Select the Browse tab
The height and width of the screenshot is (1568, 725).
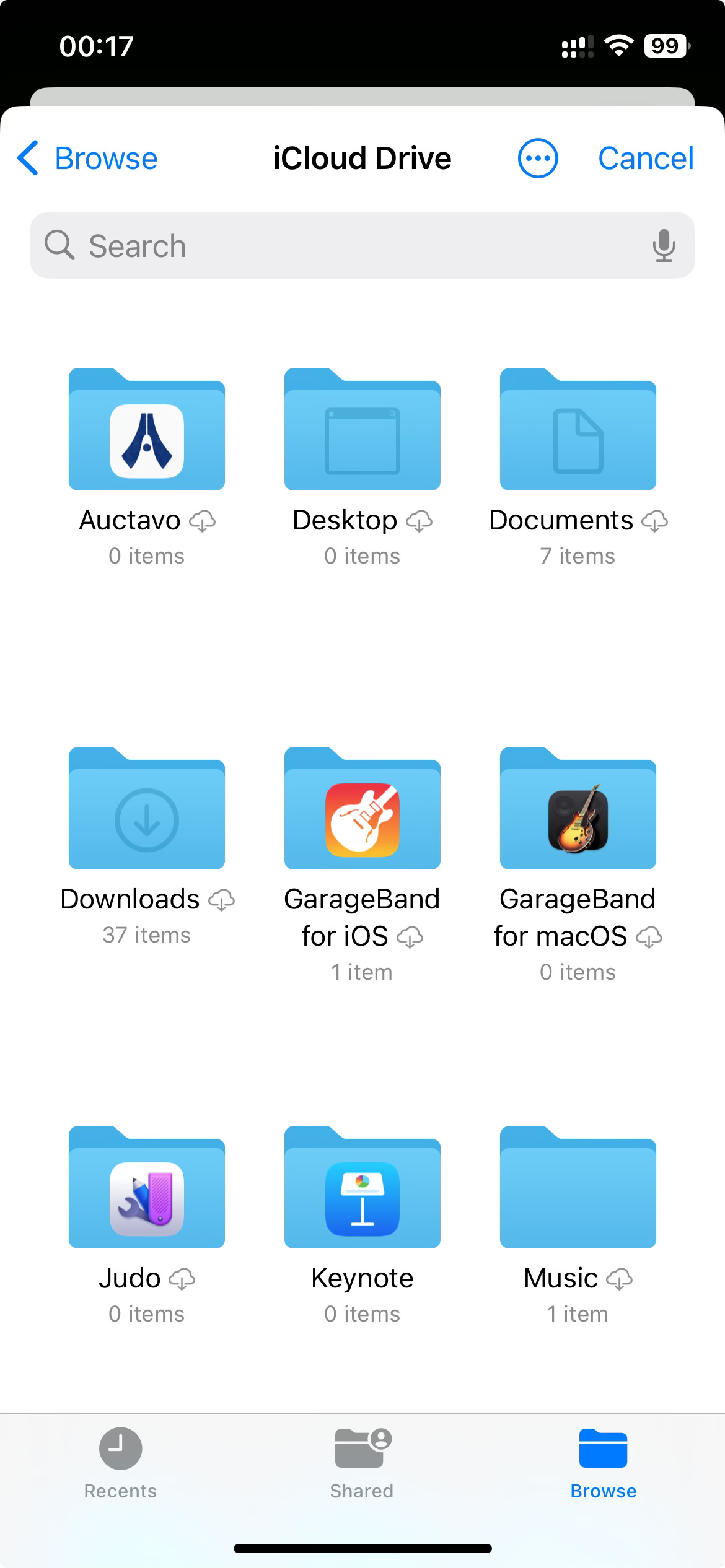(603, 1463)
